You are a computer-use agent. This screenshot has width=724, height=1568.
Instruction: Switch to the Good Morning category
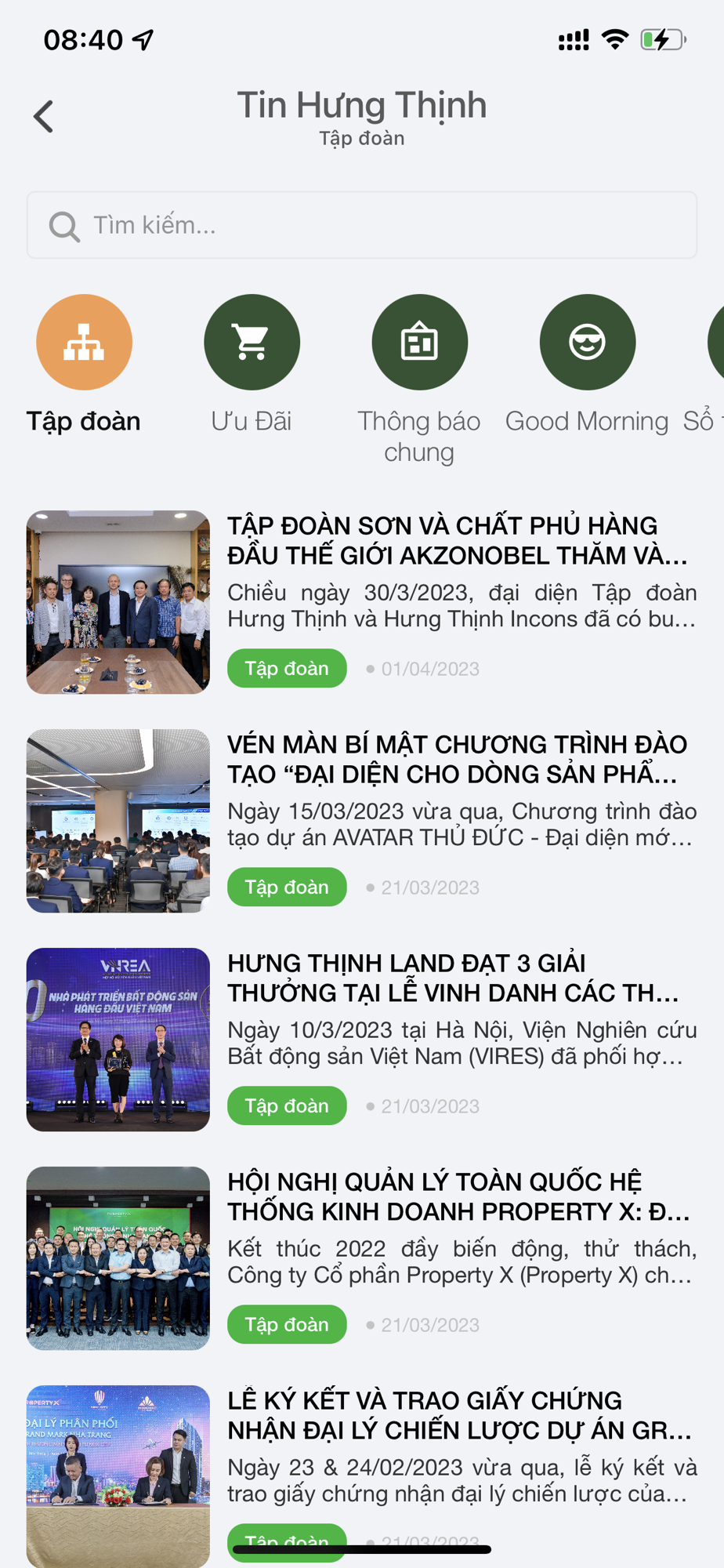pos(587,343)
